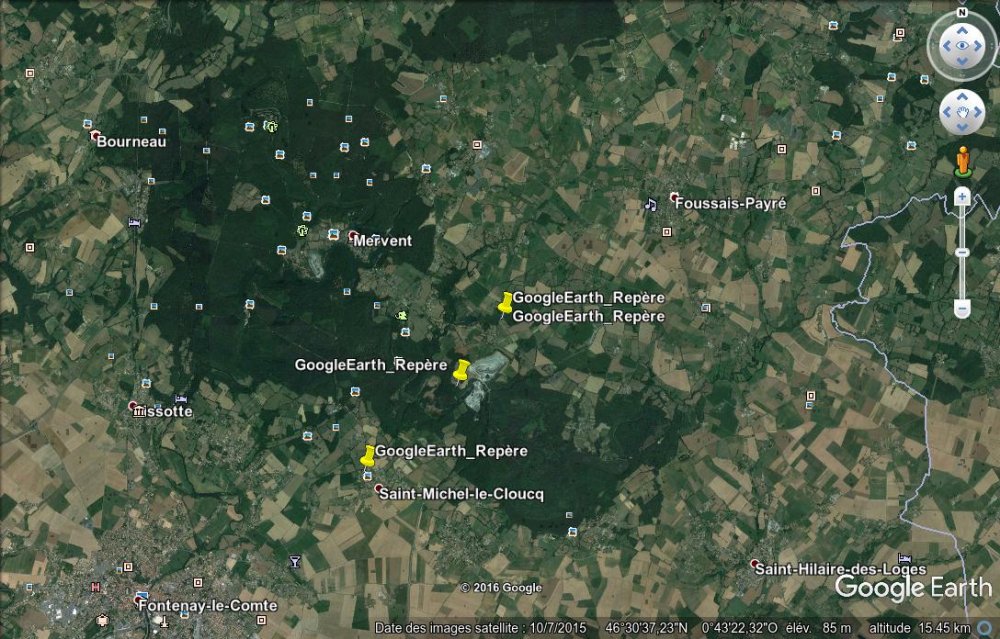Tap the hand move joystick
Screen dimensions: 1000x639
962,112
